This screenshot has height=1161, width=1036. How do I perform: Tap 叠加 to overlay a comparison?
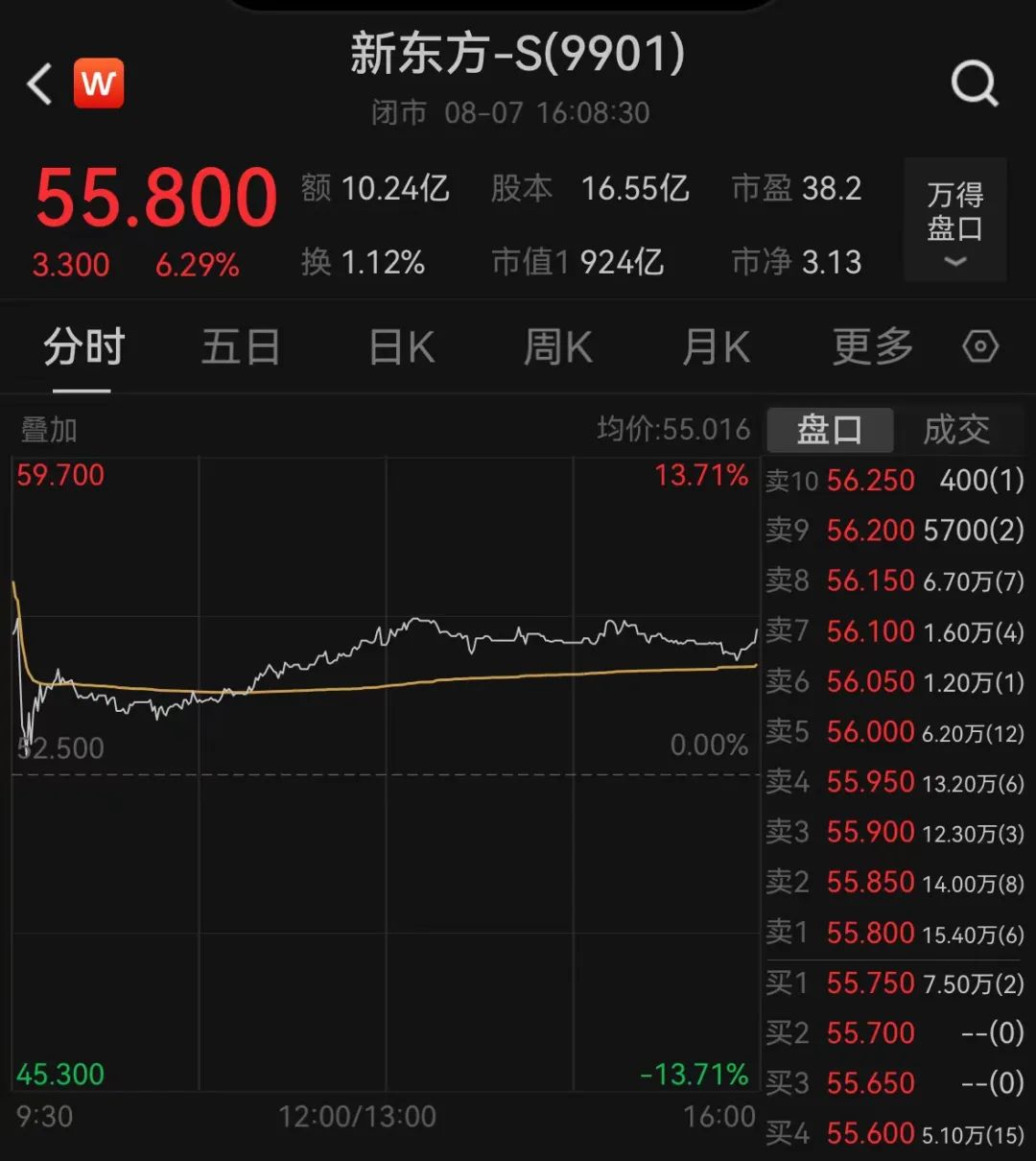pos(49,430)
